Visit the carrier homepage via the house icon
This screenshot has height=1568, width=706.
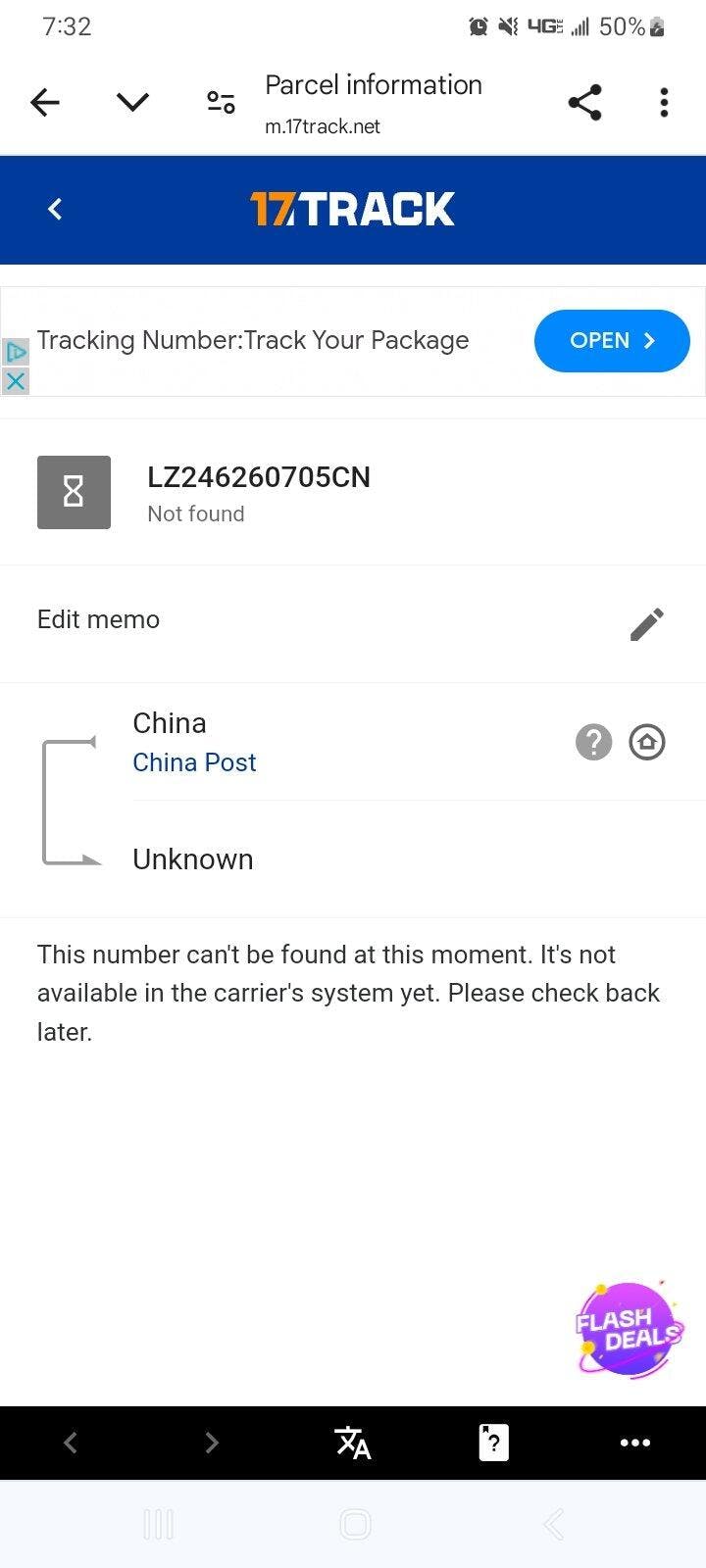coord(647,742)
